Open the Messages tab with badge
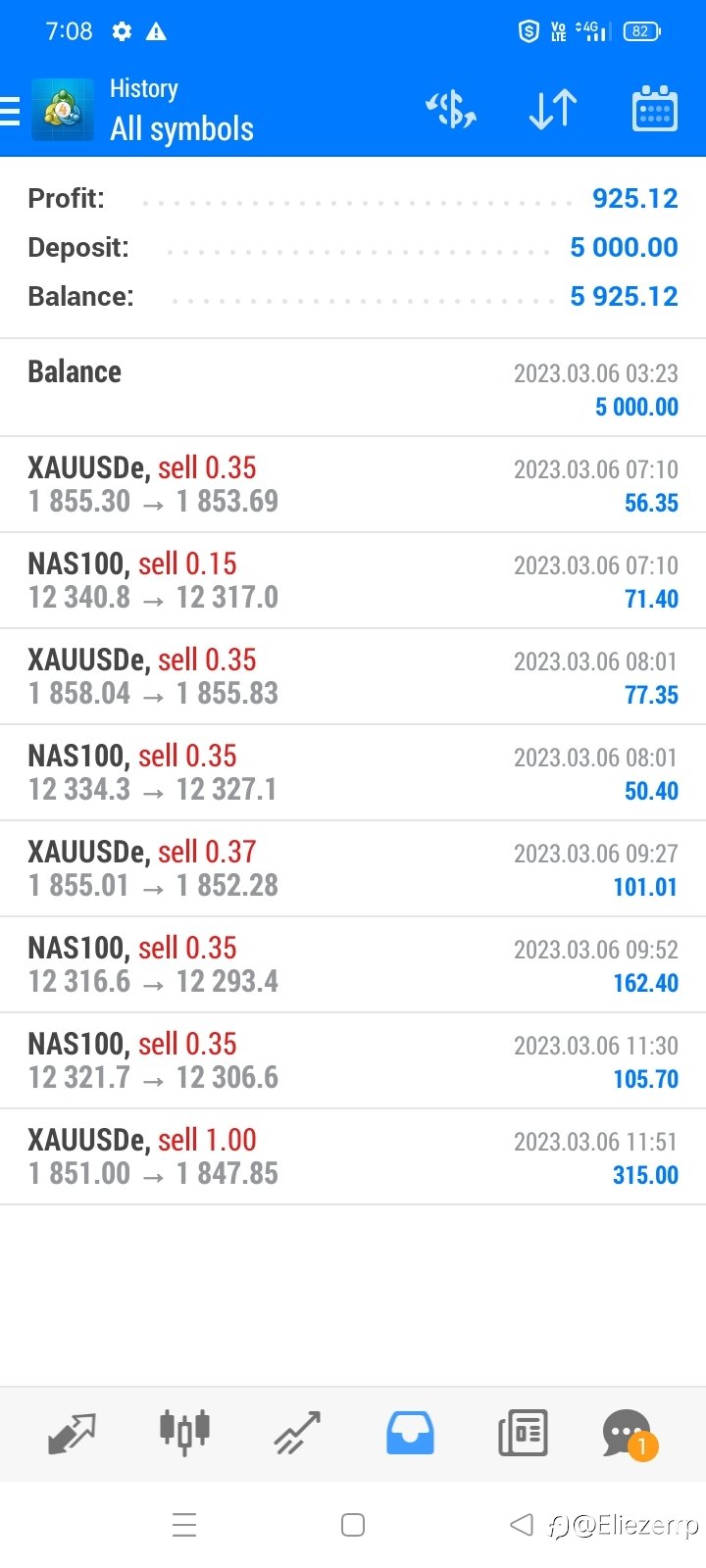The image size is (706, 1568). coord(629,1435)
